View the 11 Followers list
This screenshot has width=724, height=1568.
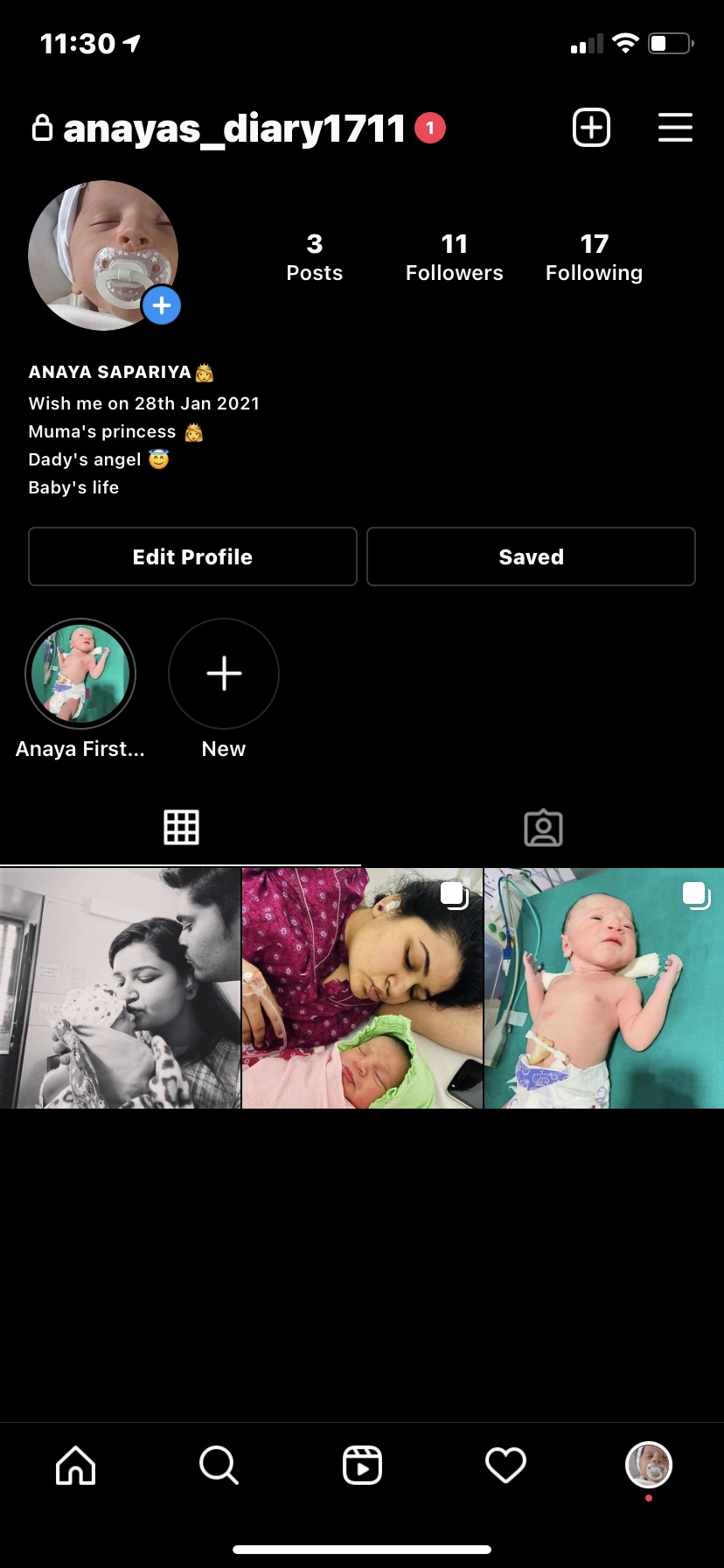[454, 257]
